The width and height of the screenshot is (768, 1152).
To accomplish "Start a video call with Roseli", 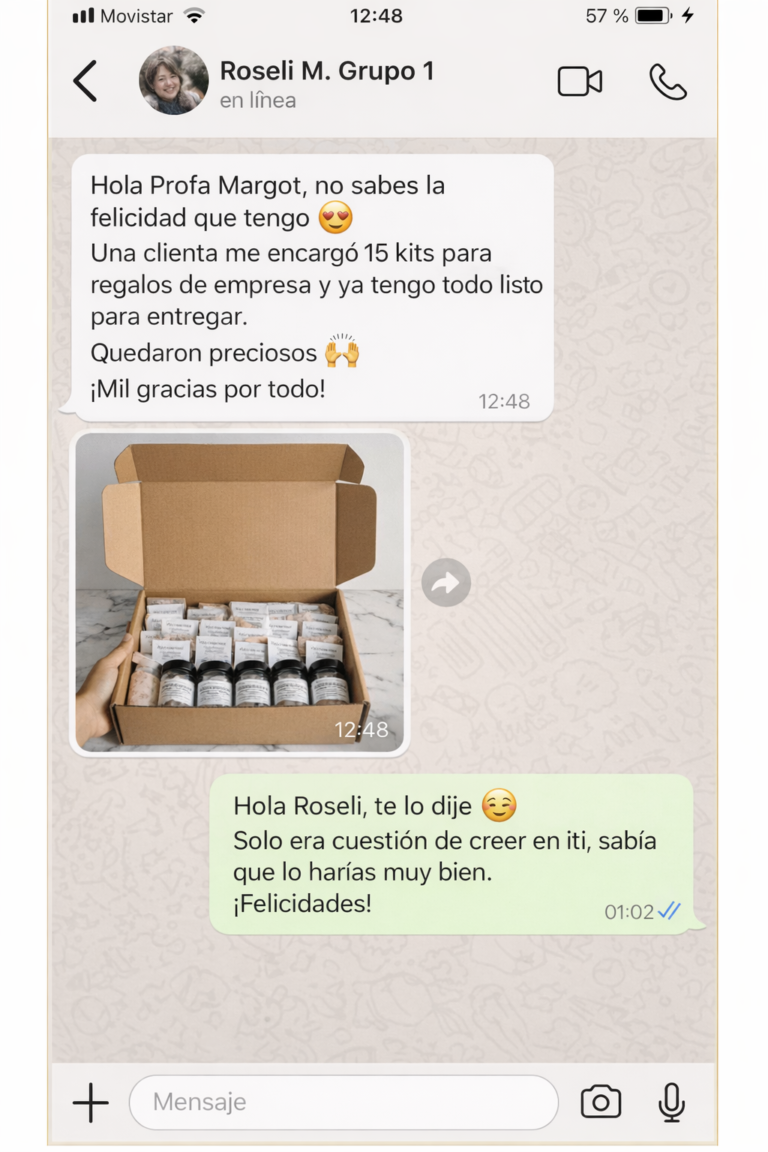I will click(579, 82).
